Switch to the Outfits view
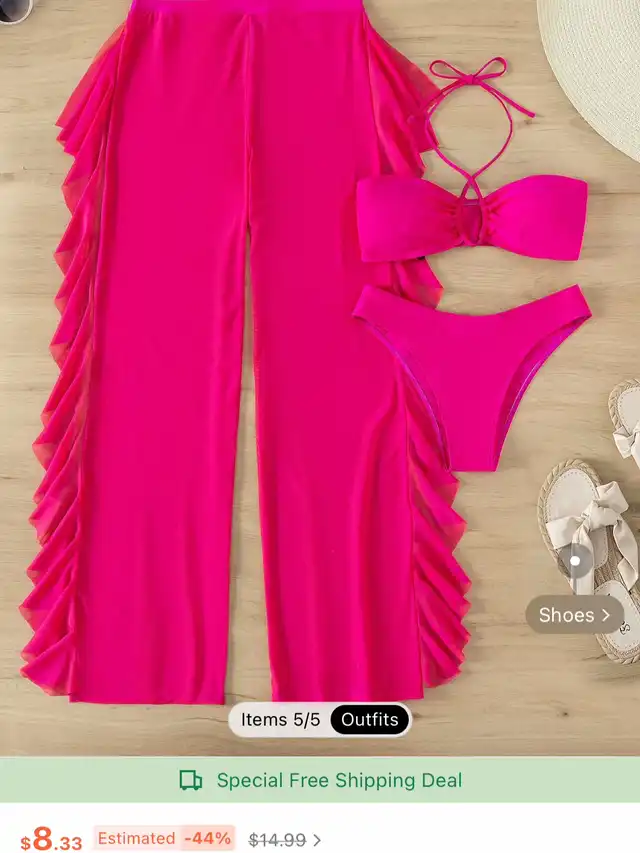 [369, 719]
